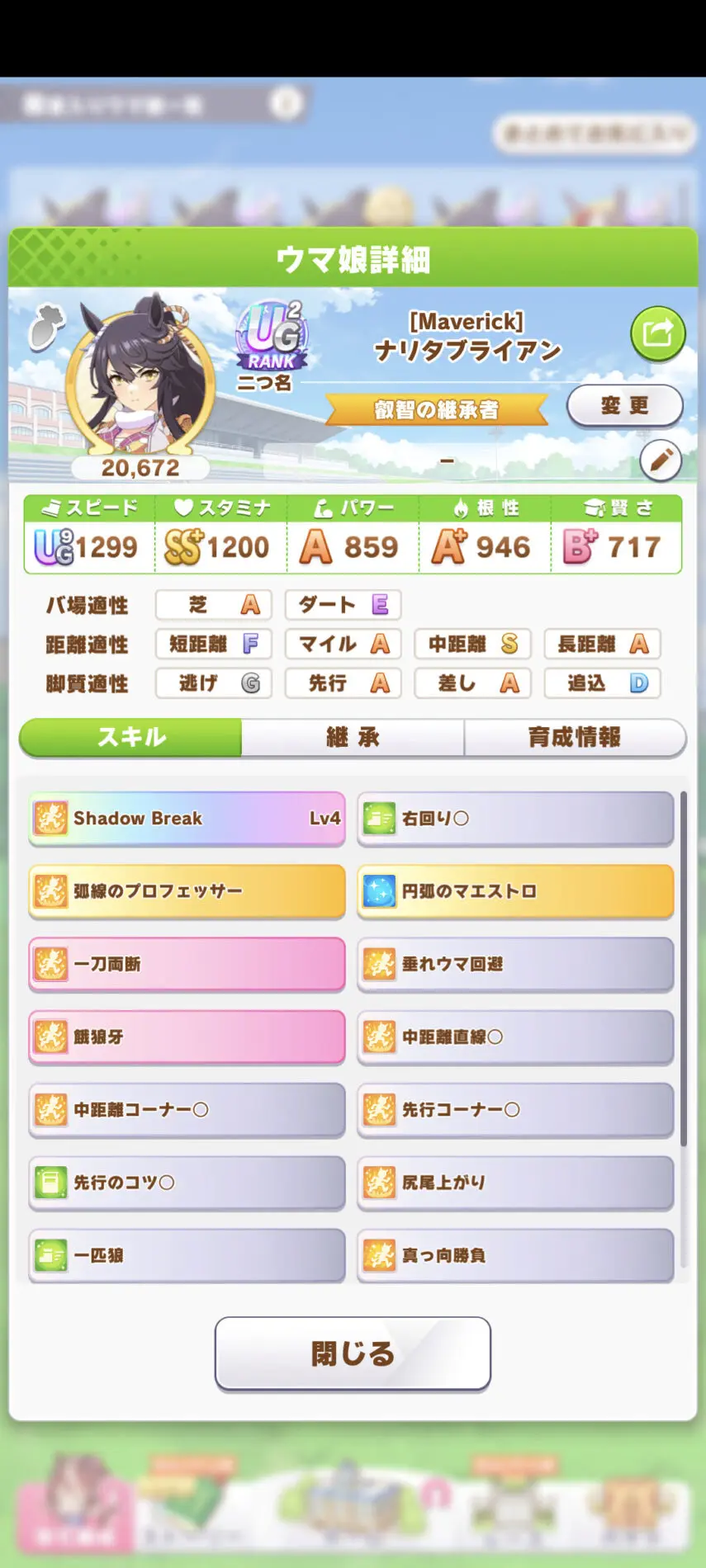Open the 育成情報 tab

tap(575, 737)
